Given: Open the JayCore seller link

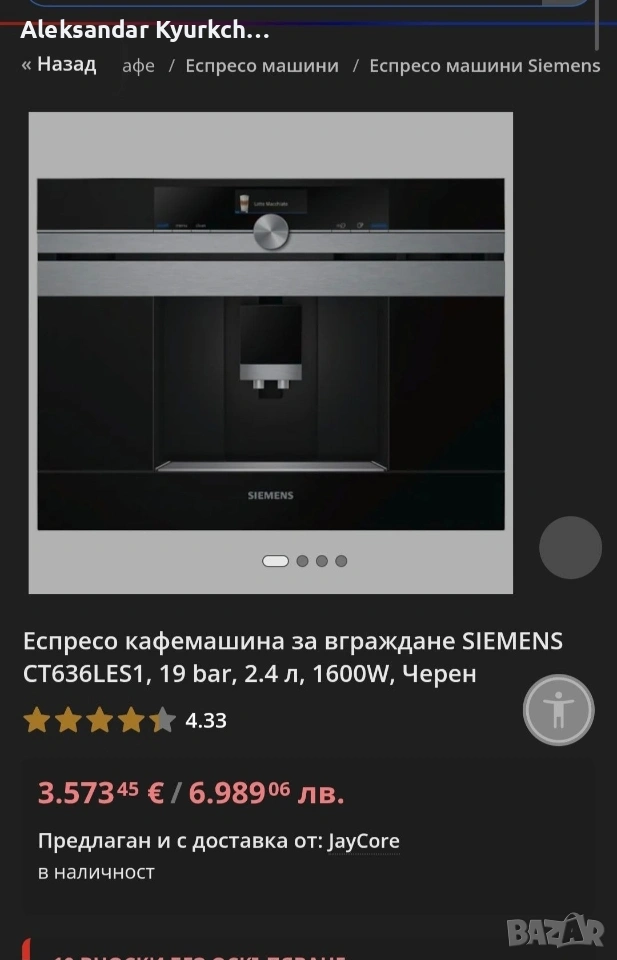Looking at the screenshot, I should pyautogui.click(x=363, y=841).
